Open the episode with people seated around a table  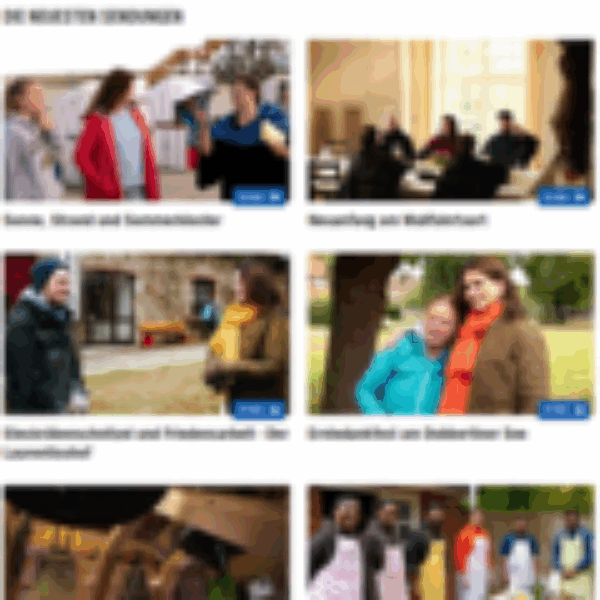(449, 122)
